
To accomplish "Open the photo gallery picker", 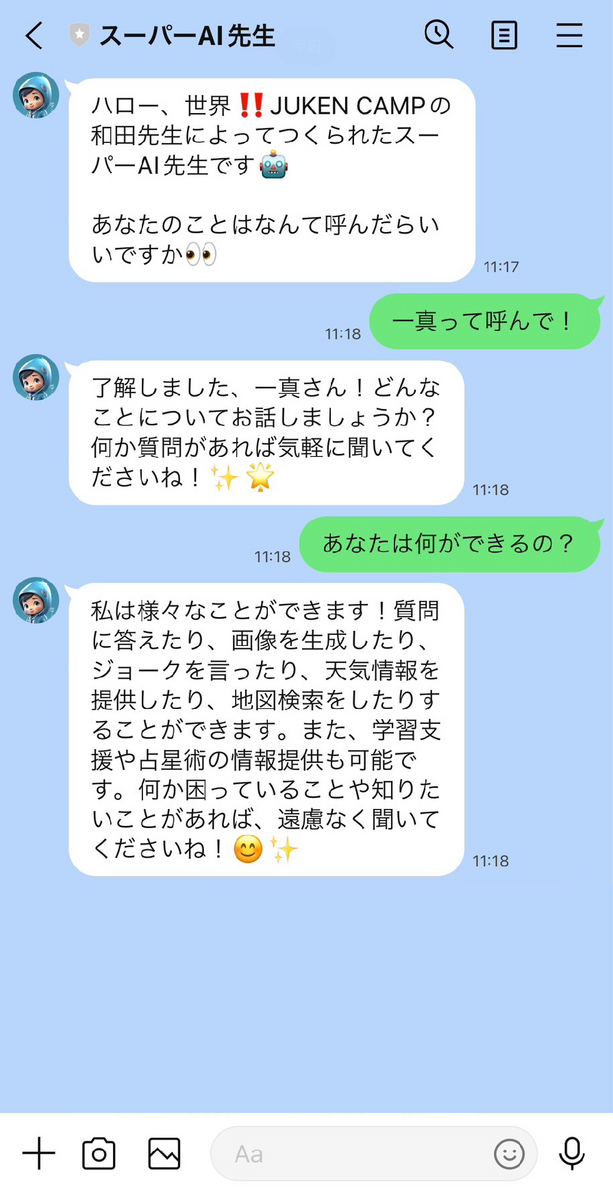I will (163, 1154).
